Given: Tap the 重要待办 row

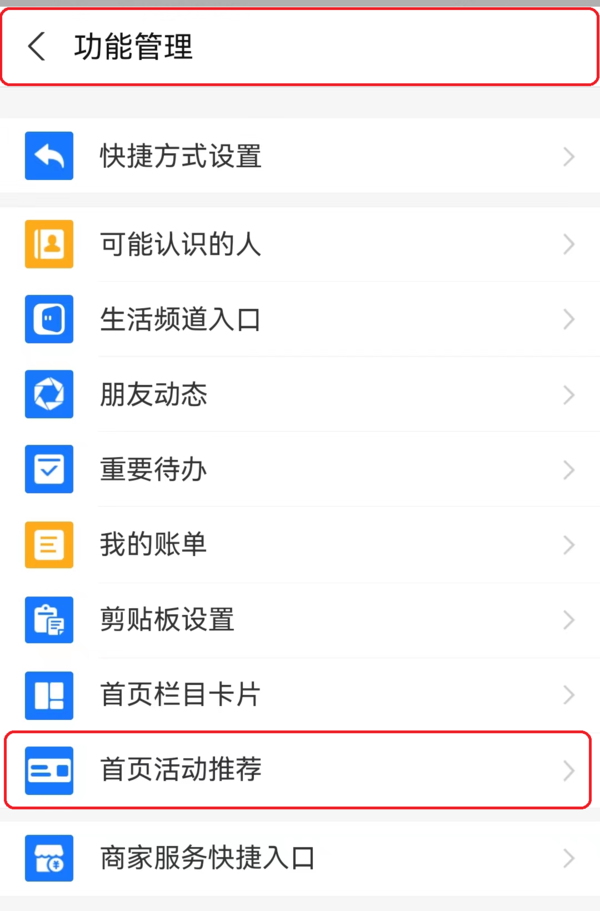Looking at the screenshot, I should [300, 469].
